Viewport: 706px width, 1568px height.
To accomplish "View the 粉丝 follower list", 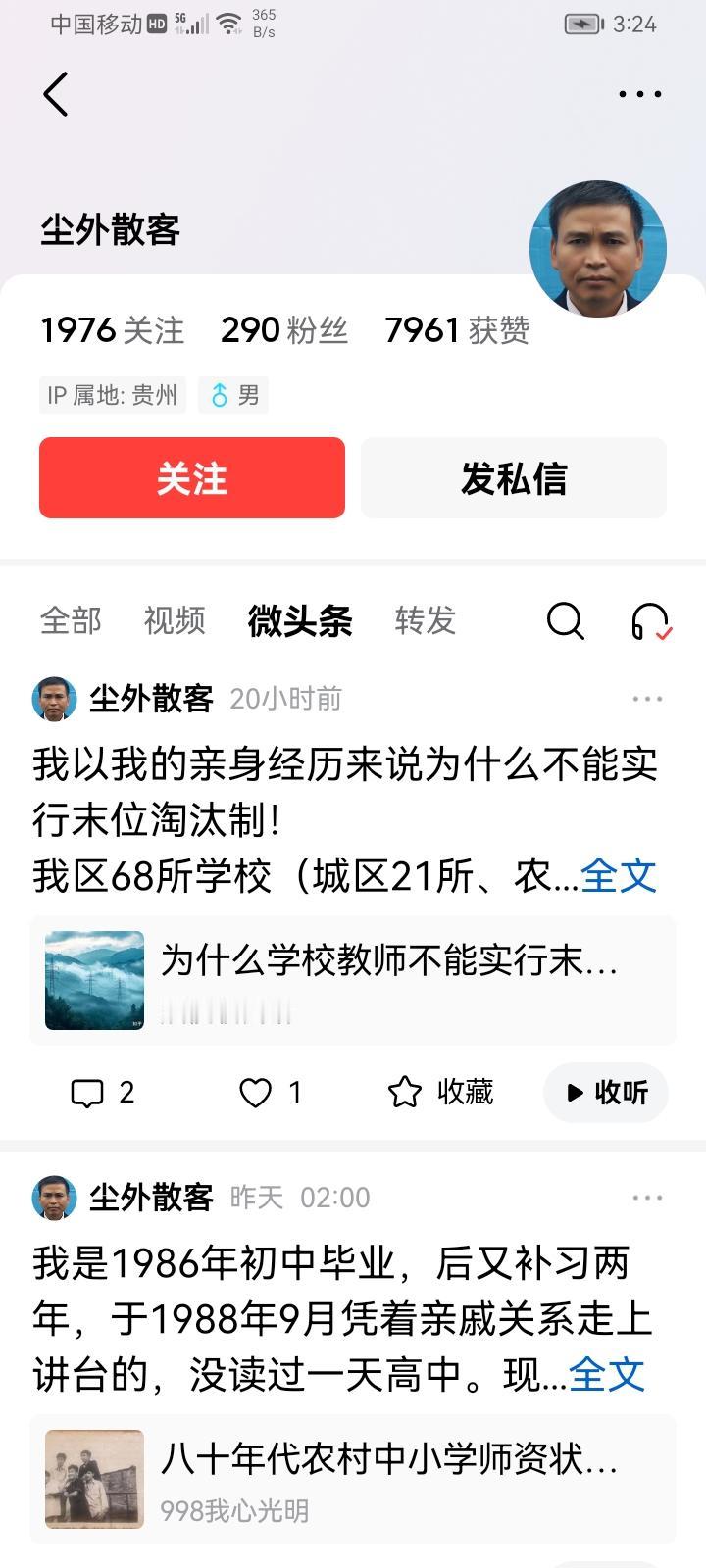I will click(284, 330).
